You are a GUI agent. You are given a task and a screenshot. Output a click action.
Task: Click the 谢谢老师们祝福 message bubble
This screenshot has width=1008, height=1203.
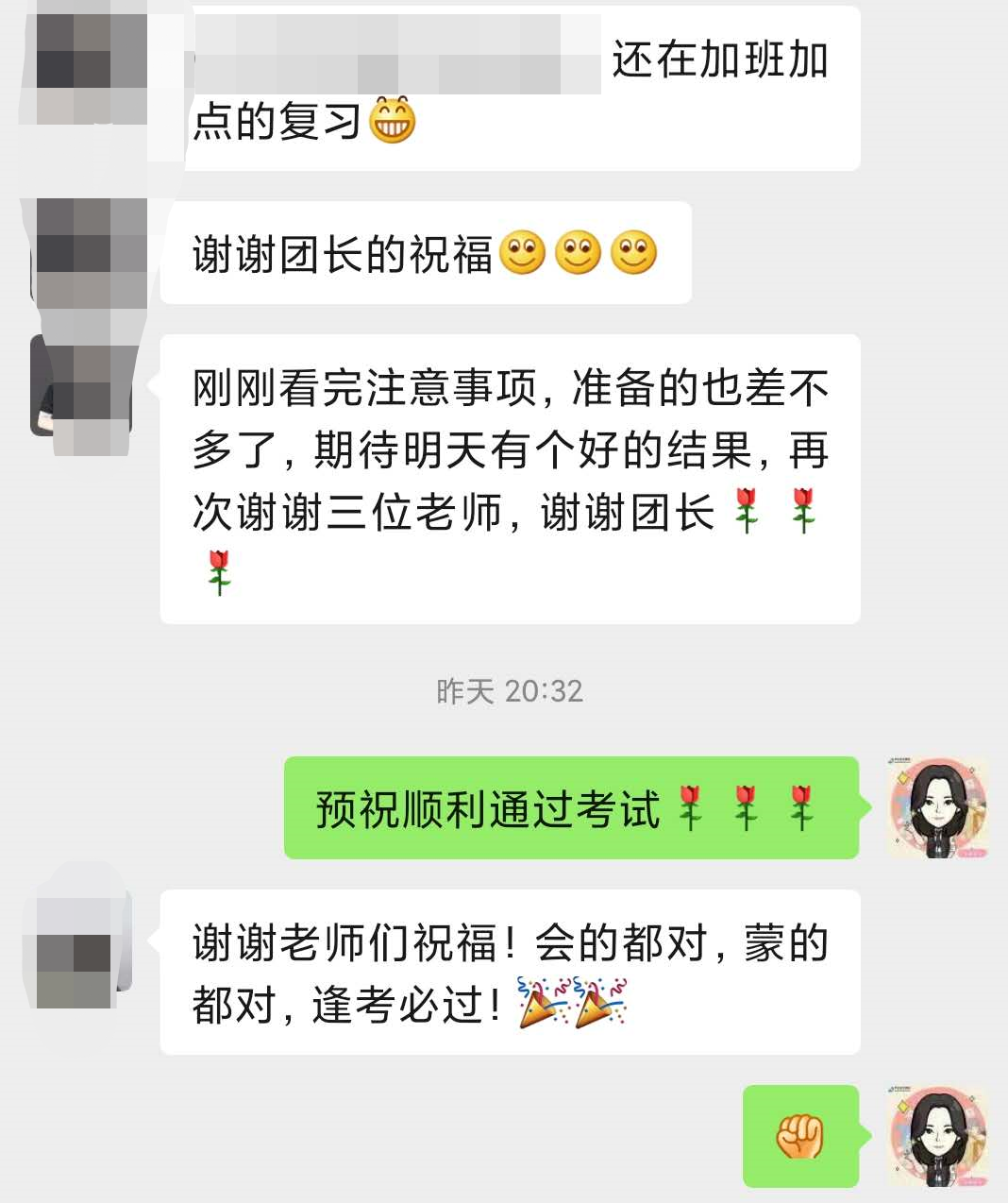(x=510, y=968)
